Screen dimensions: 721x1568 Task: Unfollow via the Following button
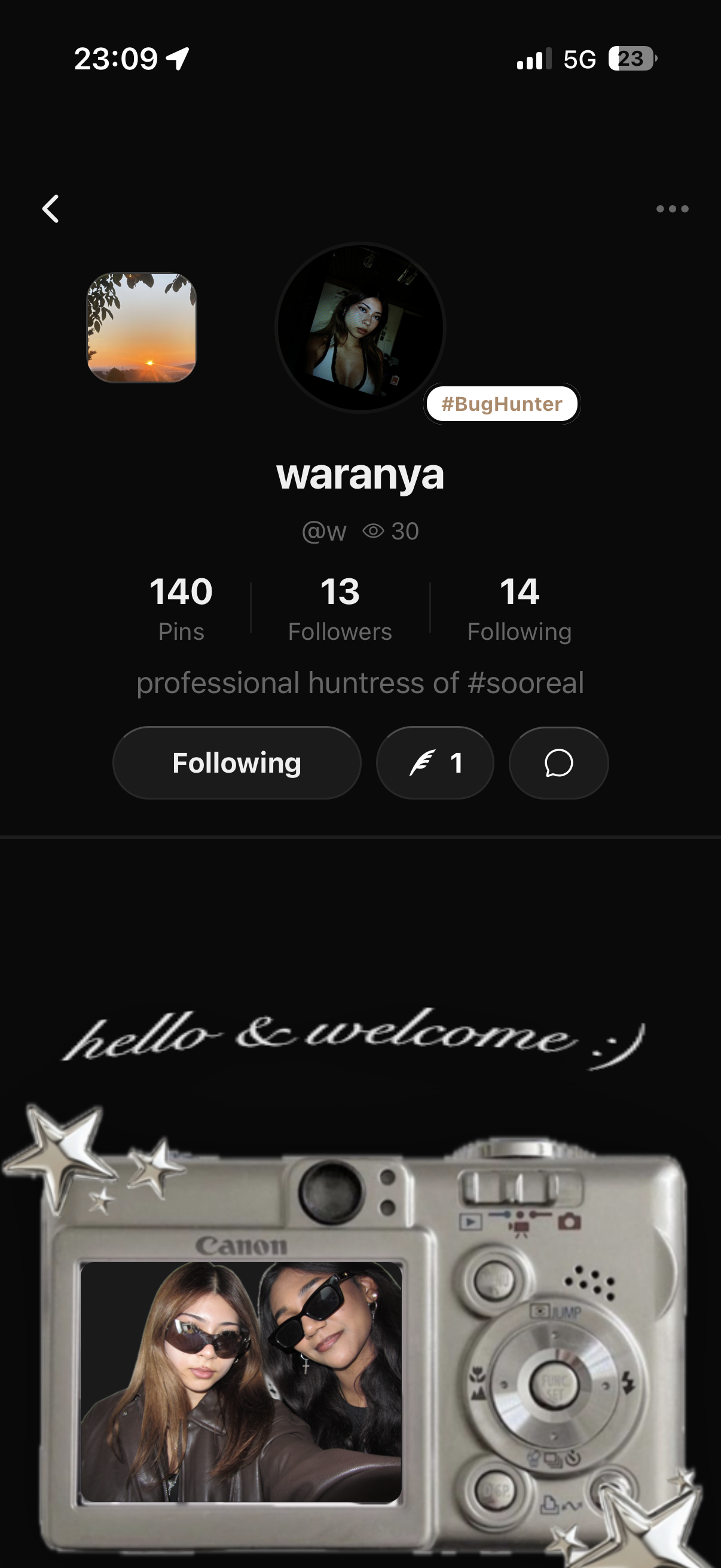click(x=237, y=762)
